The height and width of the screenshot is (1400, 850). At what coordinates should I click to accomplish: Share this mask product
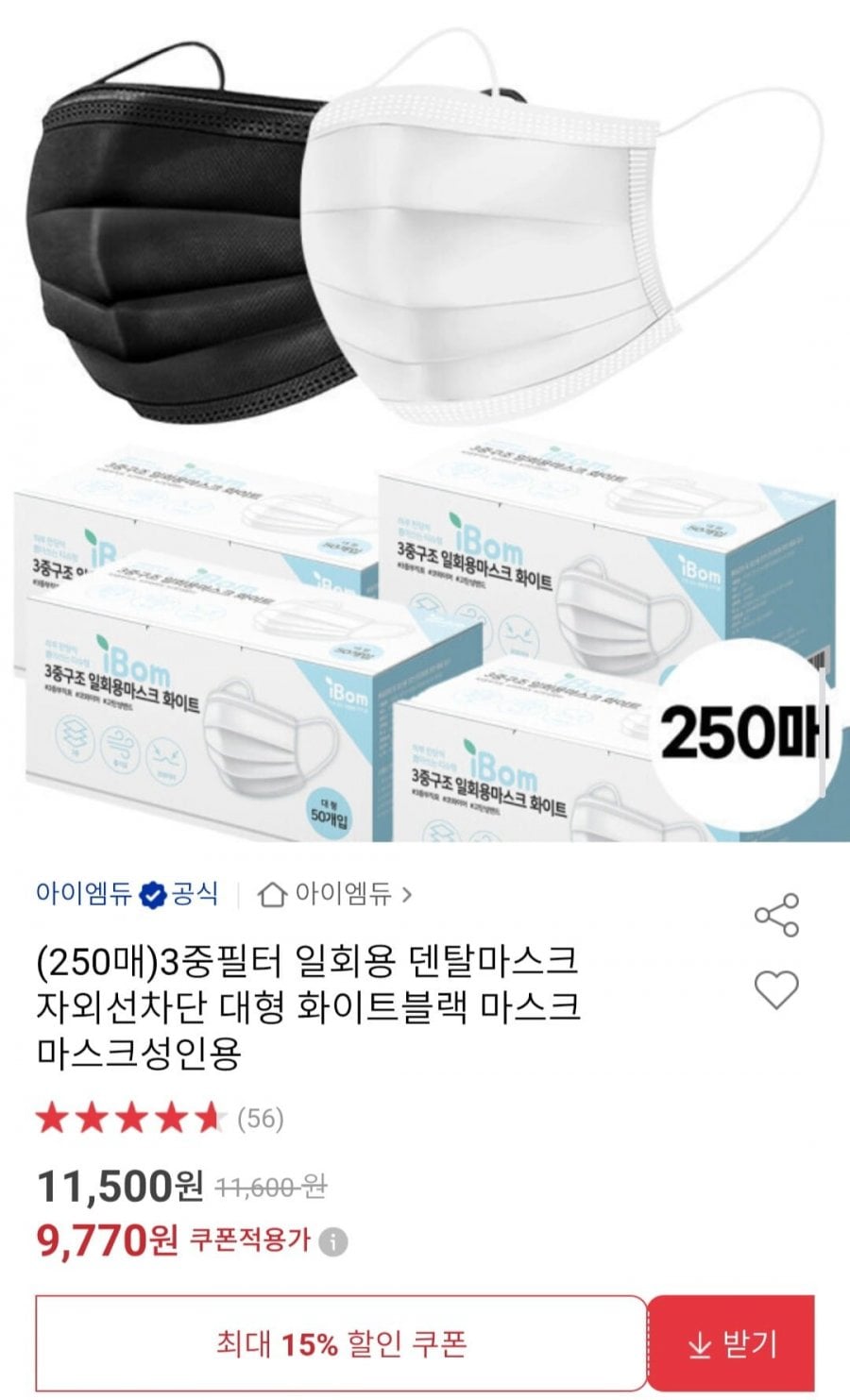pos(776,915)
